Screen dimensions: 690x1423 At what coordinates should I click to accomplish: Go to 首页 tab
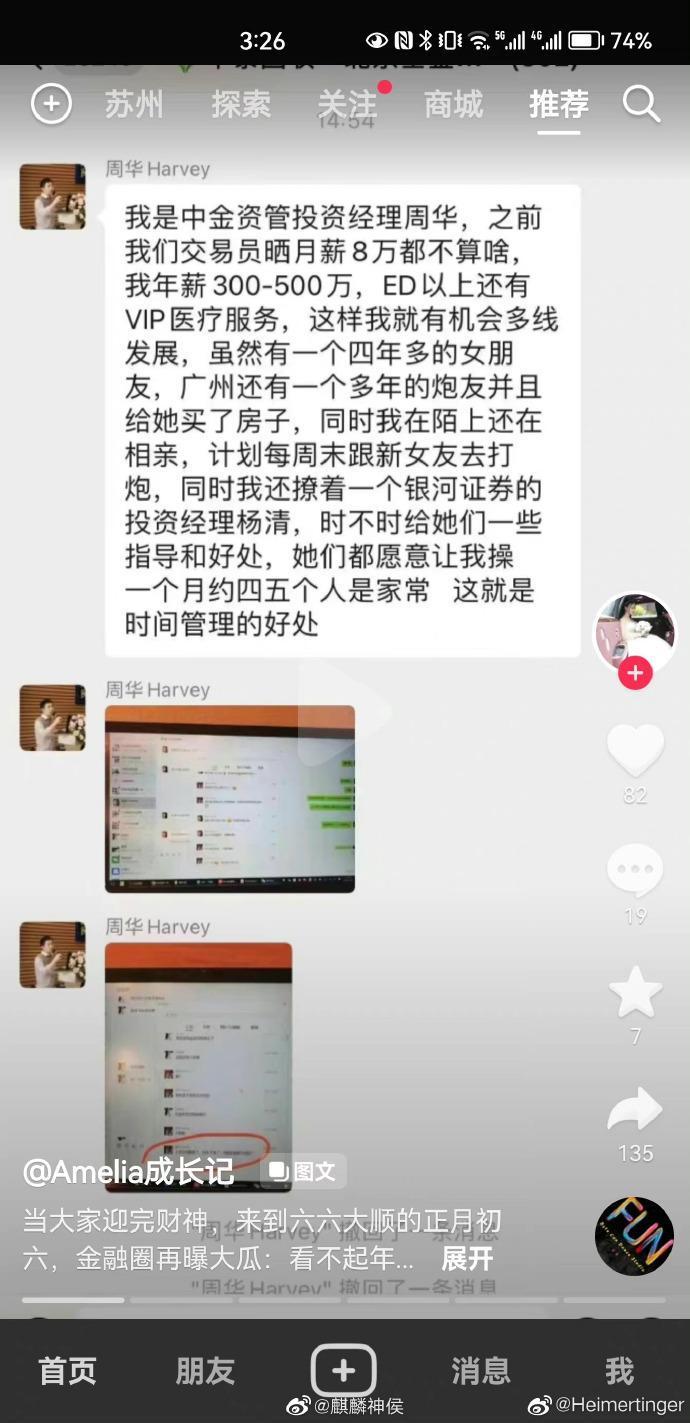point(67,1371)
